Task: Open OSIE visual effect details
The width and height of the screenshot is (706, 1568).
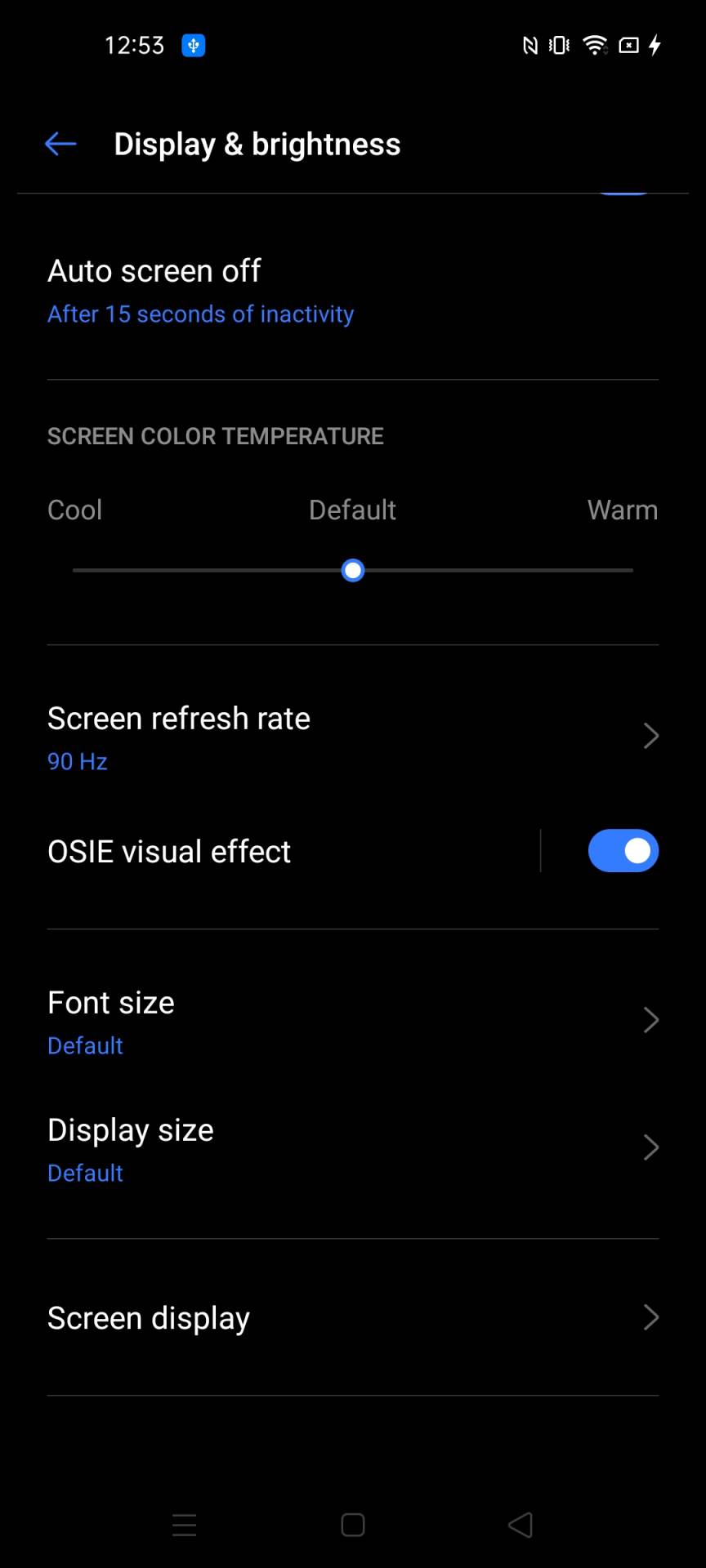Action: coord(245,852)
